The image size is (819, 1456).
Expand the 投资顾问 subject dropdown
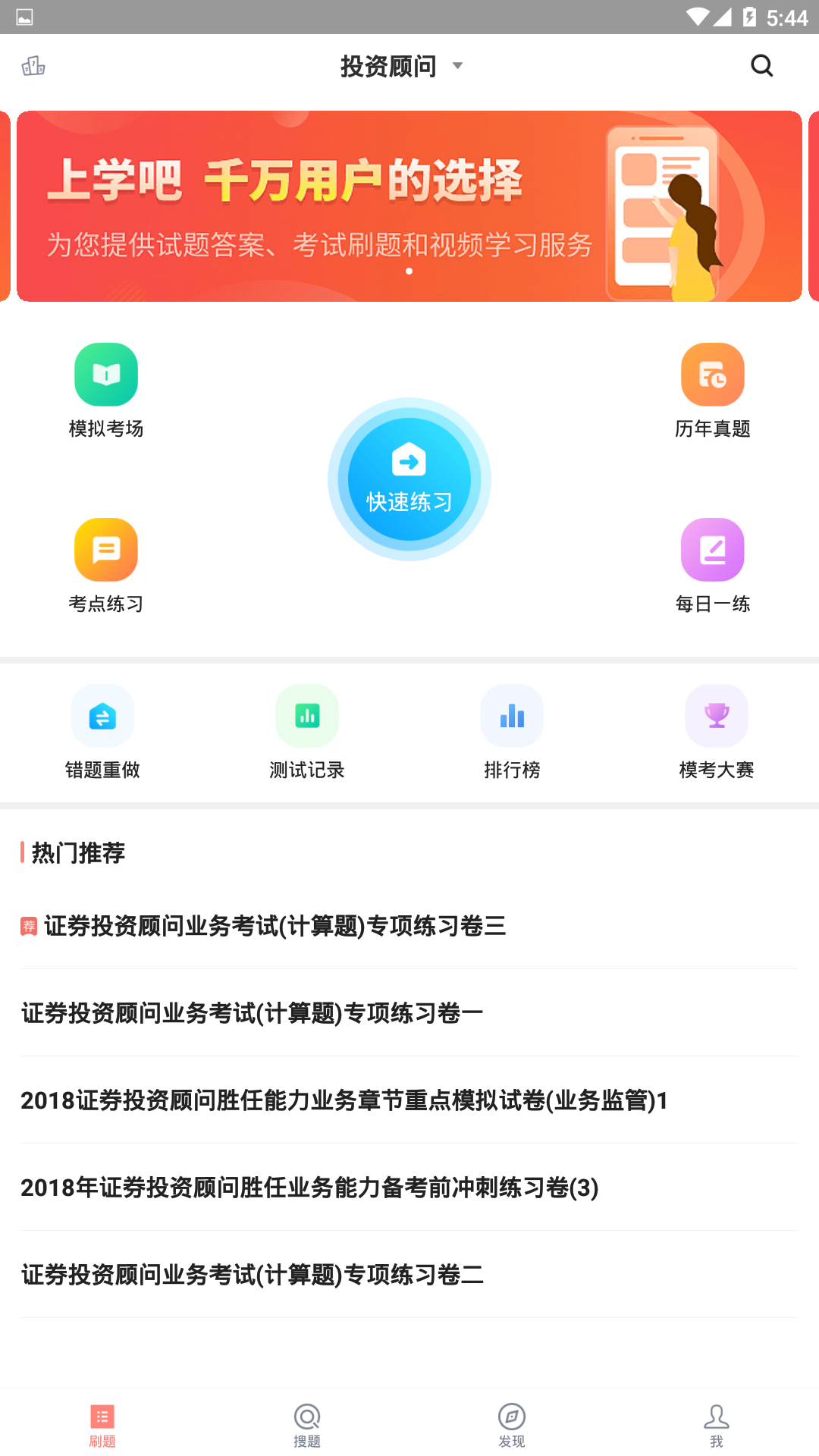coord(400,66)
